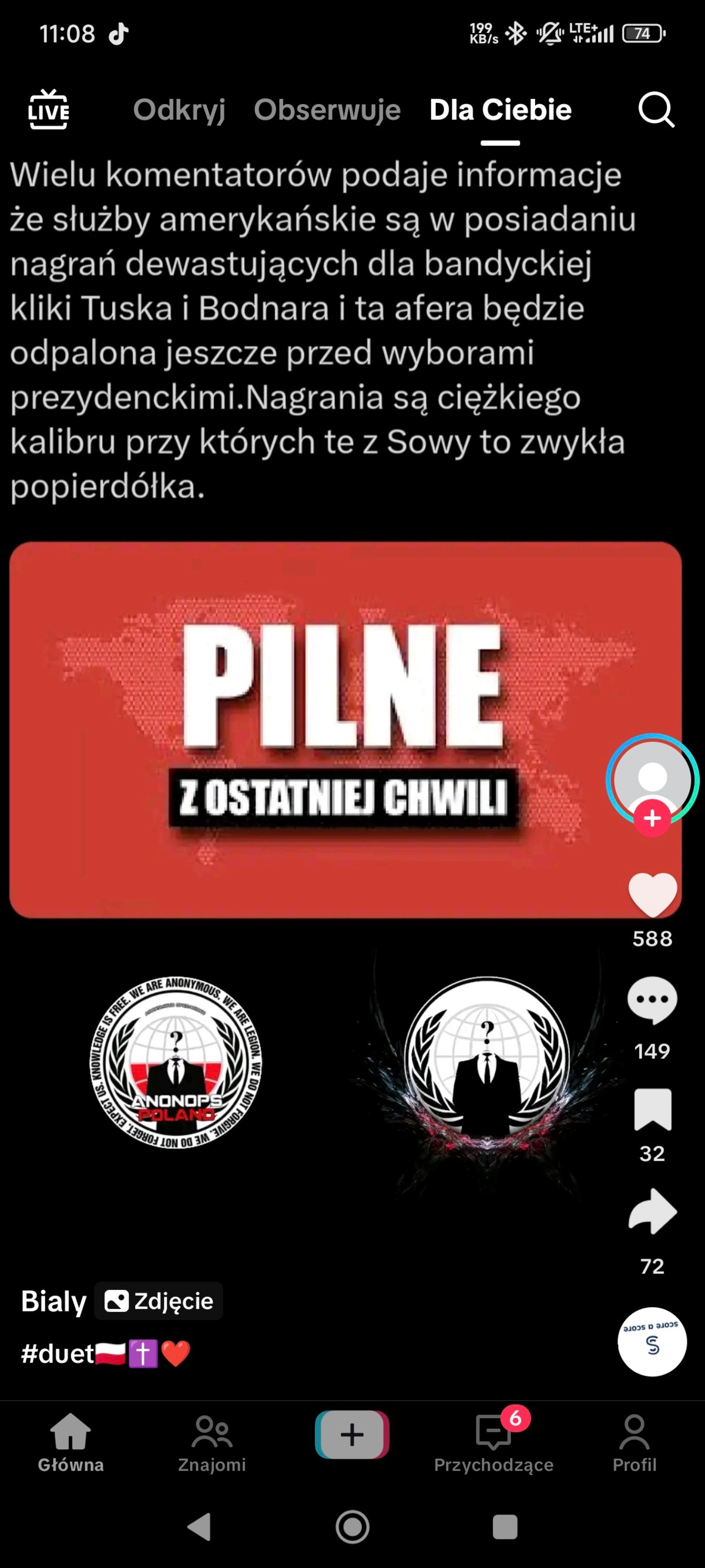Create a new post with the plus button
This screenshot has width=705, height=1568.
[x=351, y=1435]
